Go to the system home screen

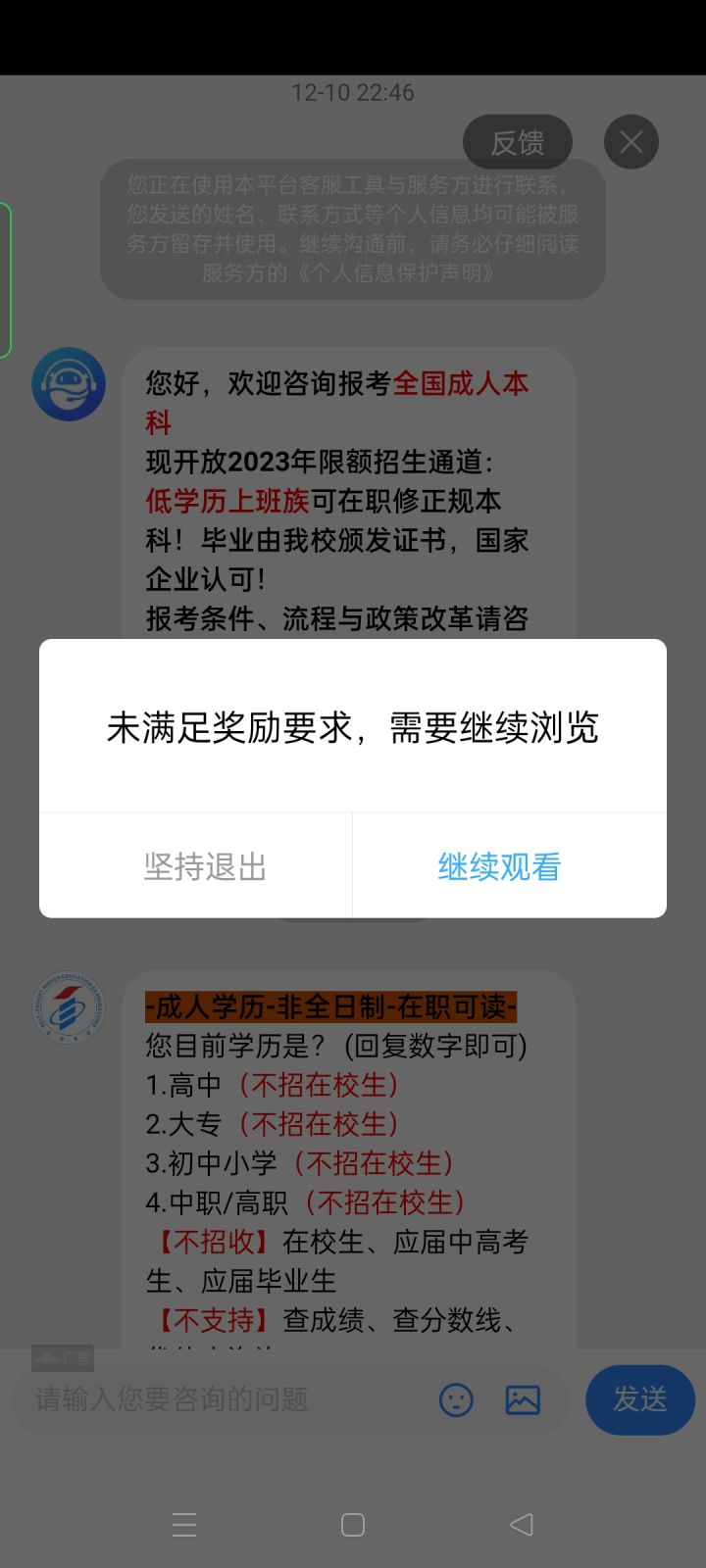click(x=353, y=1525)
